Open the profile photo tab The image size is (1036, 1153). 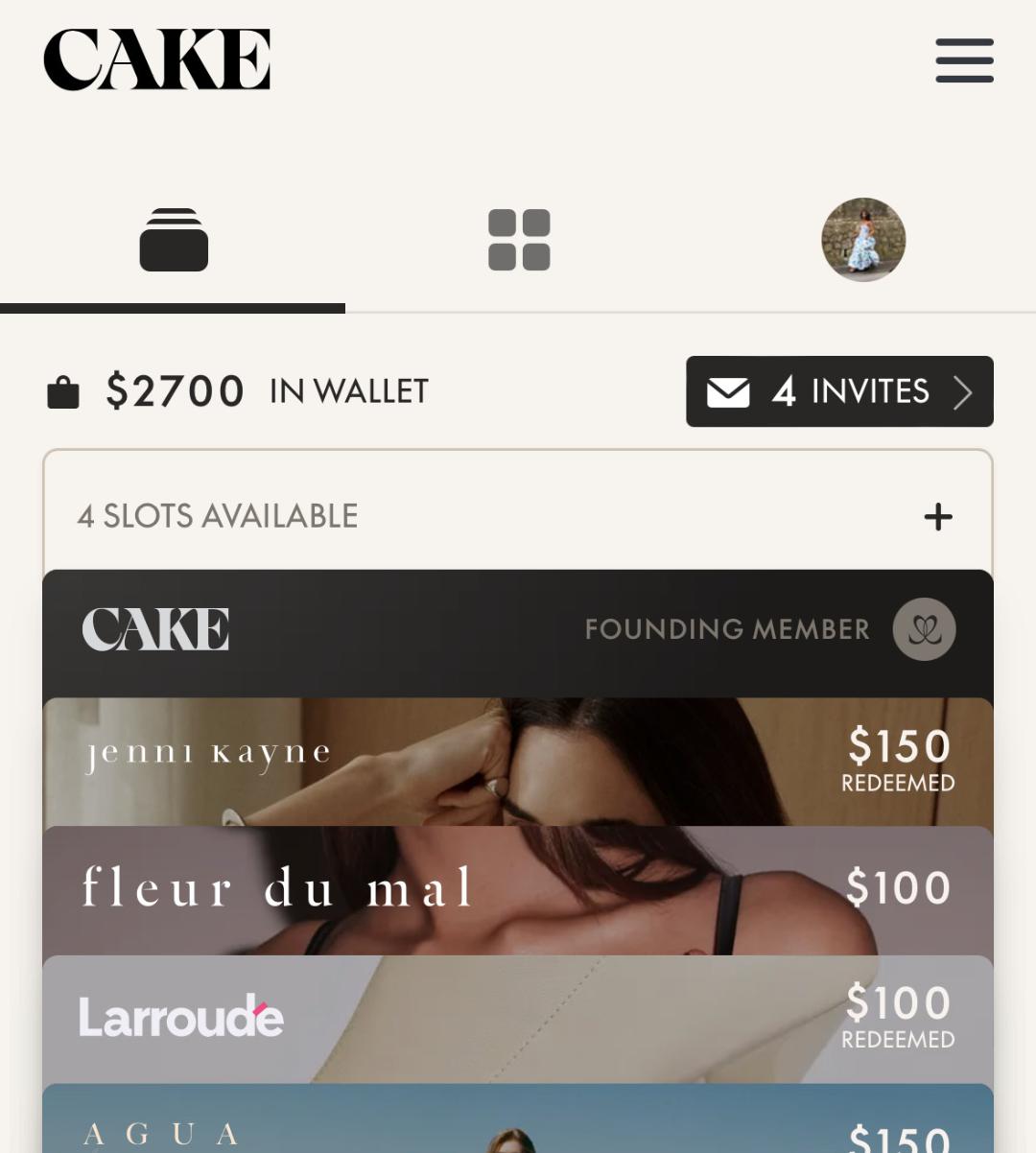click(x=863, y=240)
